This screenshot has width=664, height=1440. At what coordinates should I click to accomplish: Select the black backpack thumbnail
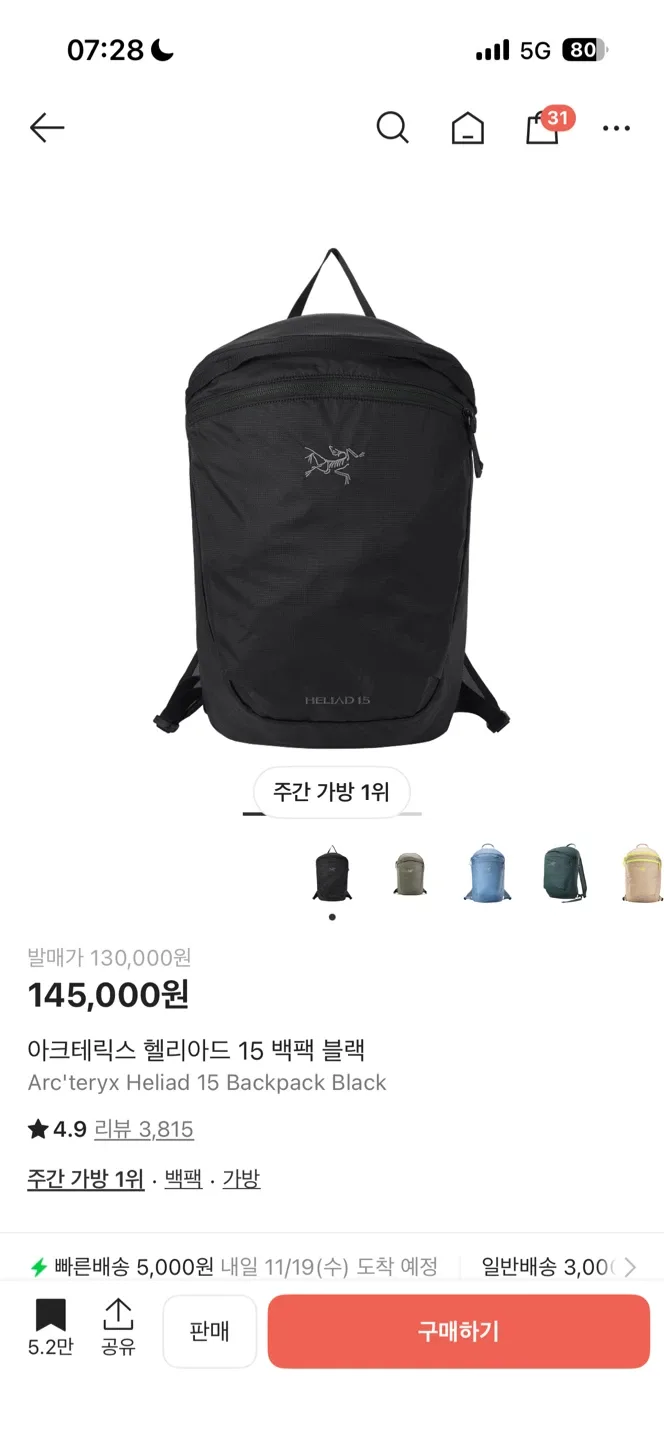click(332, 873)
